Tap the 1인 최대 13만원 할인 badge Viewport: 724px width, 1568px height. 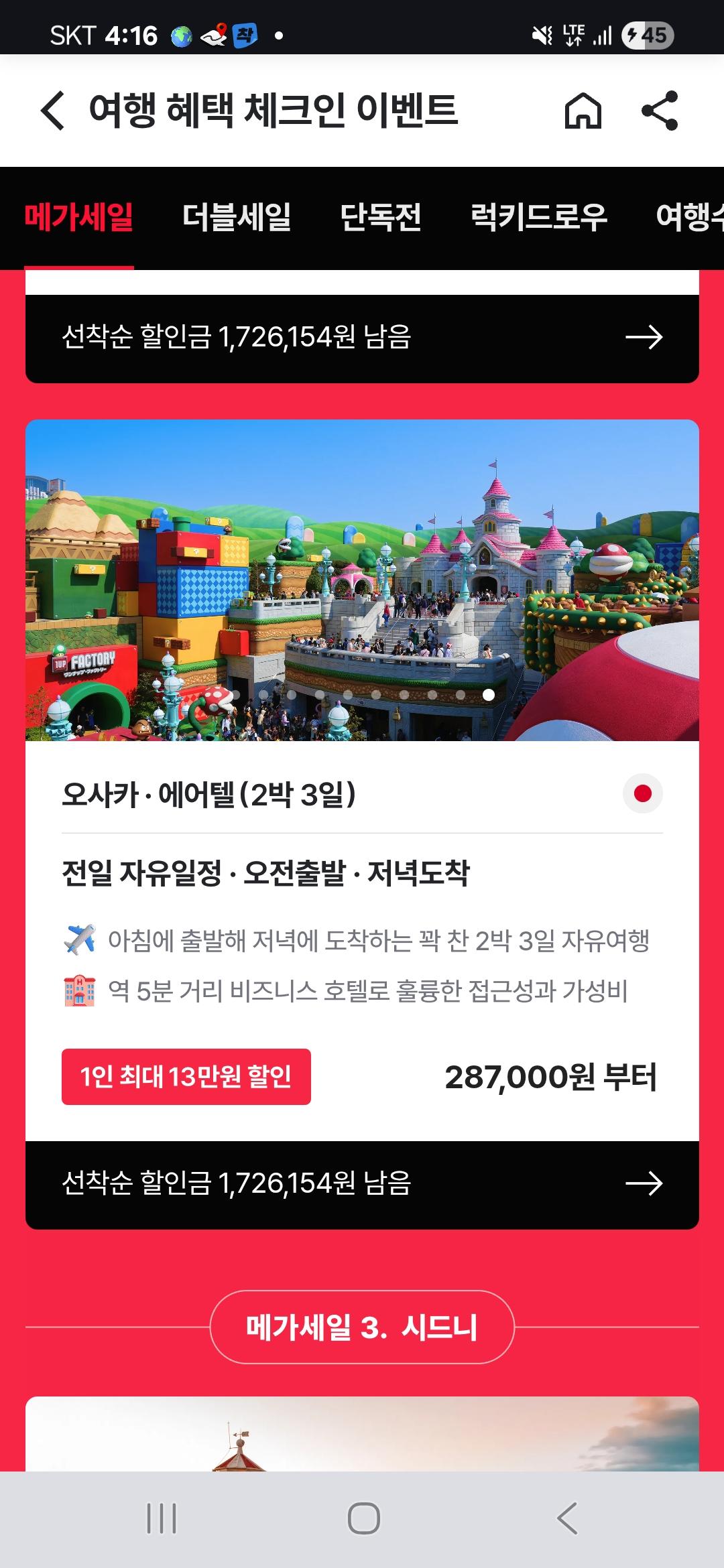[186, 1076]
